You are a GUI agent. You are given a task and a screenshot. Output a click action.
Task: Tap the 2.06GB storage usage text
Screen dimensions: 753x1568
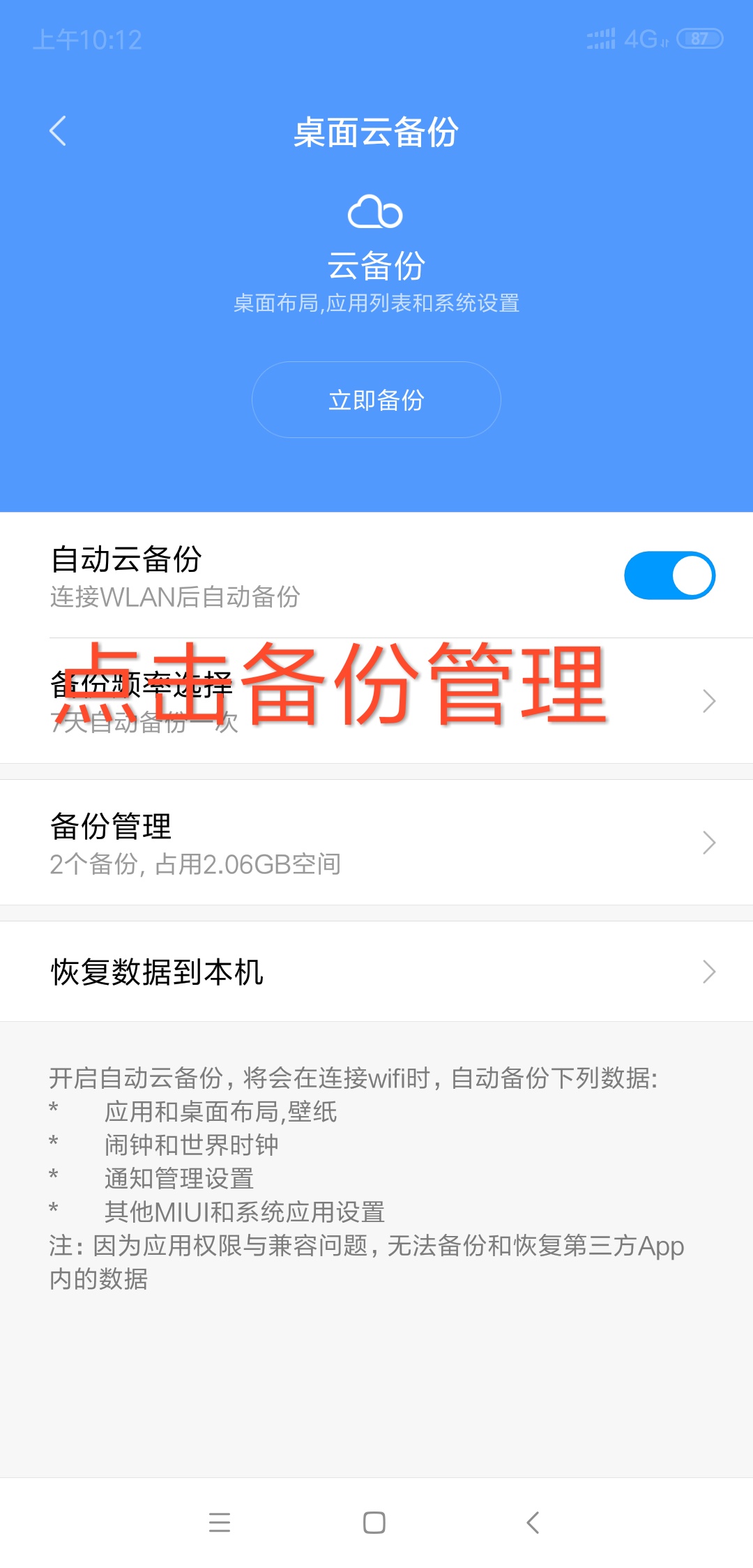tap(195, 865)
